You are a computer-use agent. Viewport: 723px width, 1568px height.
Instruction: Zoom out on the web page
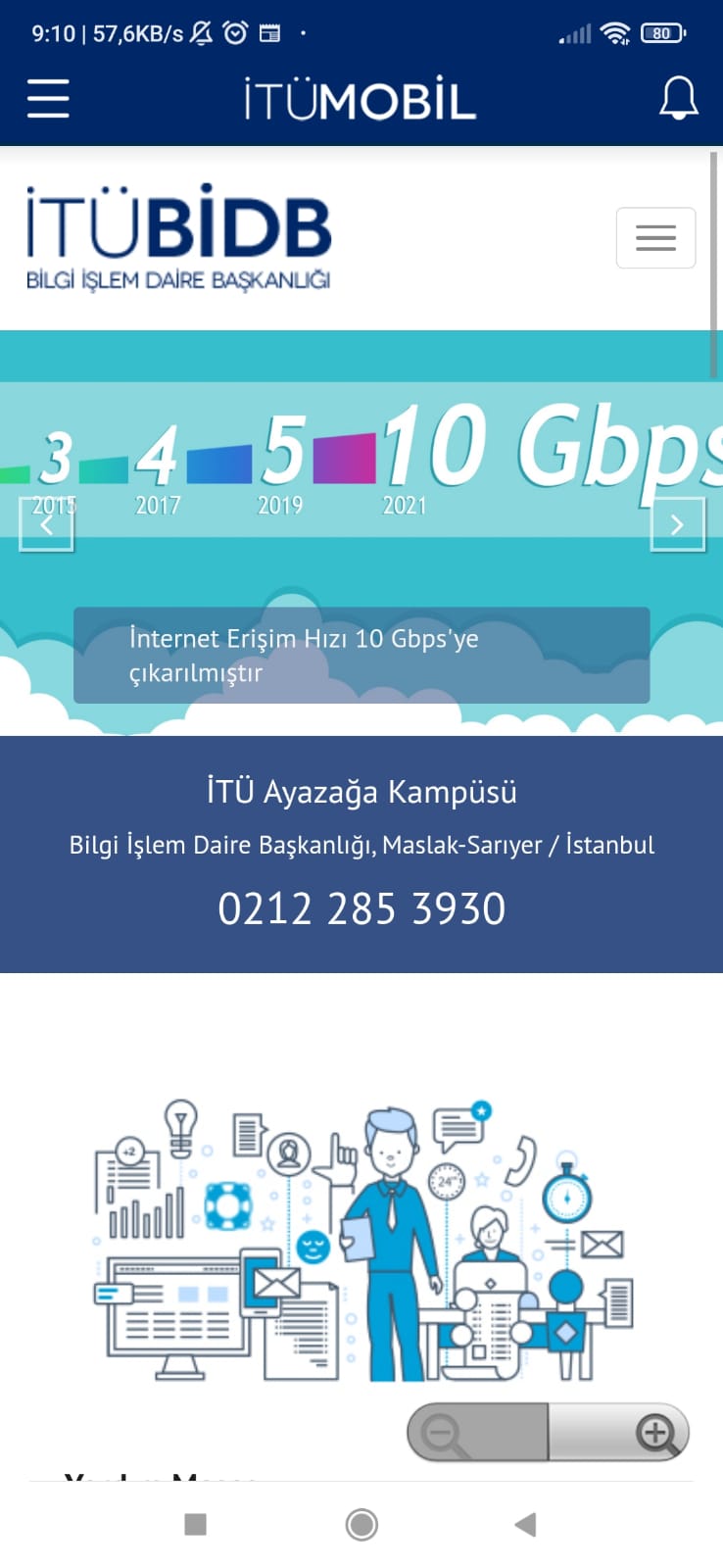click(x=443, y=1435)
